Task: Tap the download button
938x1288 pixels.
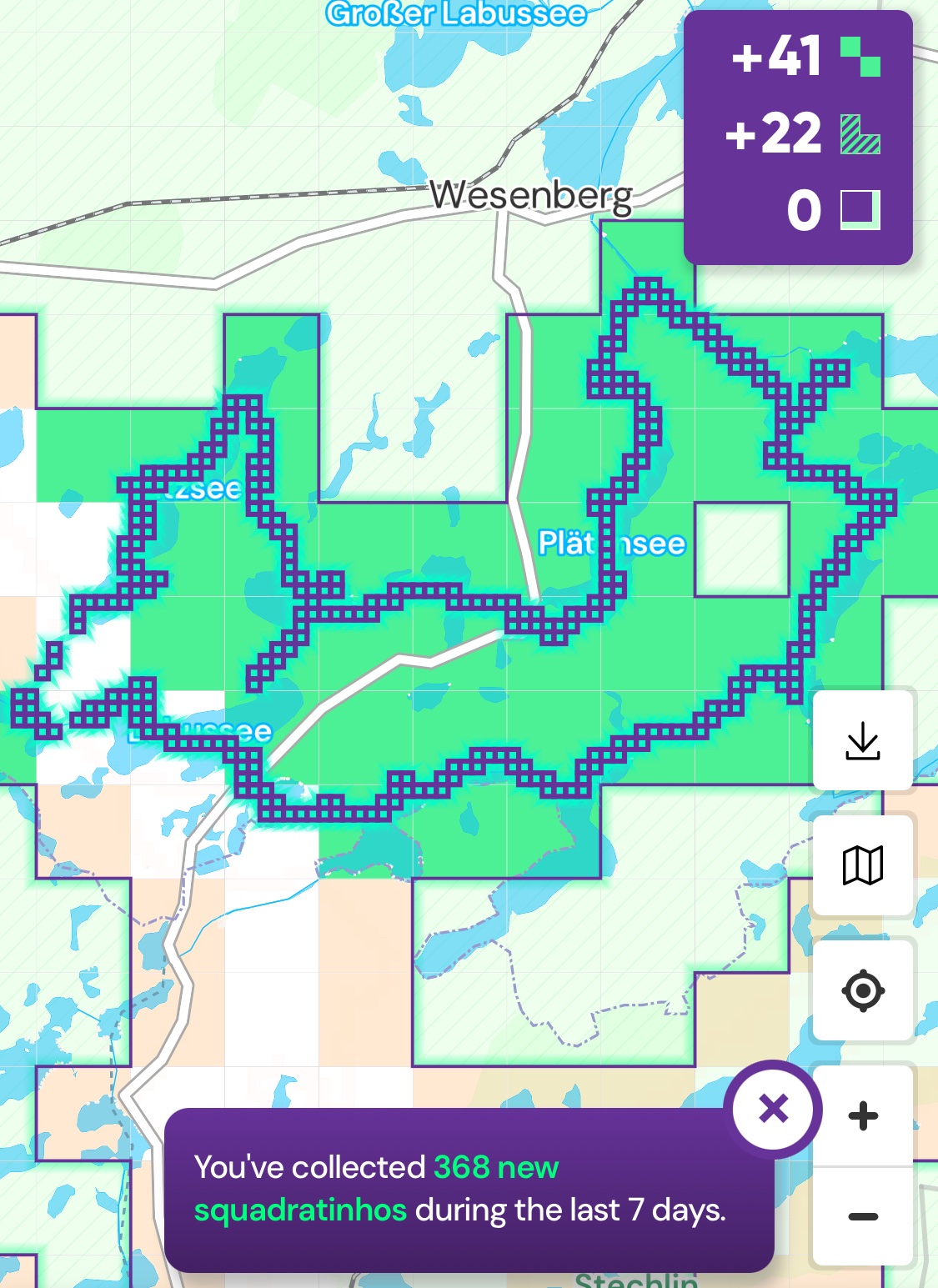Action: [x=863, y=740]
